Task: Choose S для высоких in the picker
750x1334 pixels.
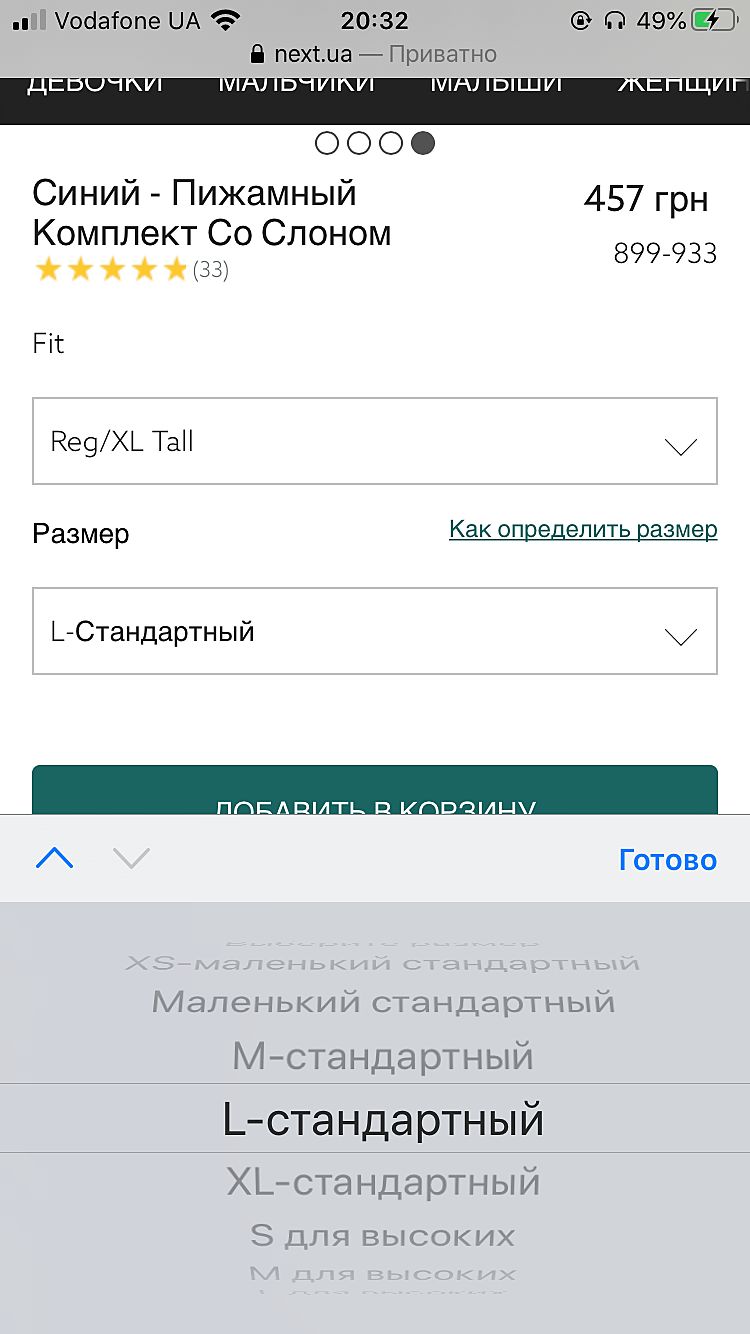Action: (x=383, y=1236)
